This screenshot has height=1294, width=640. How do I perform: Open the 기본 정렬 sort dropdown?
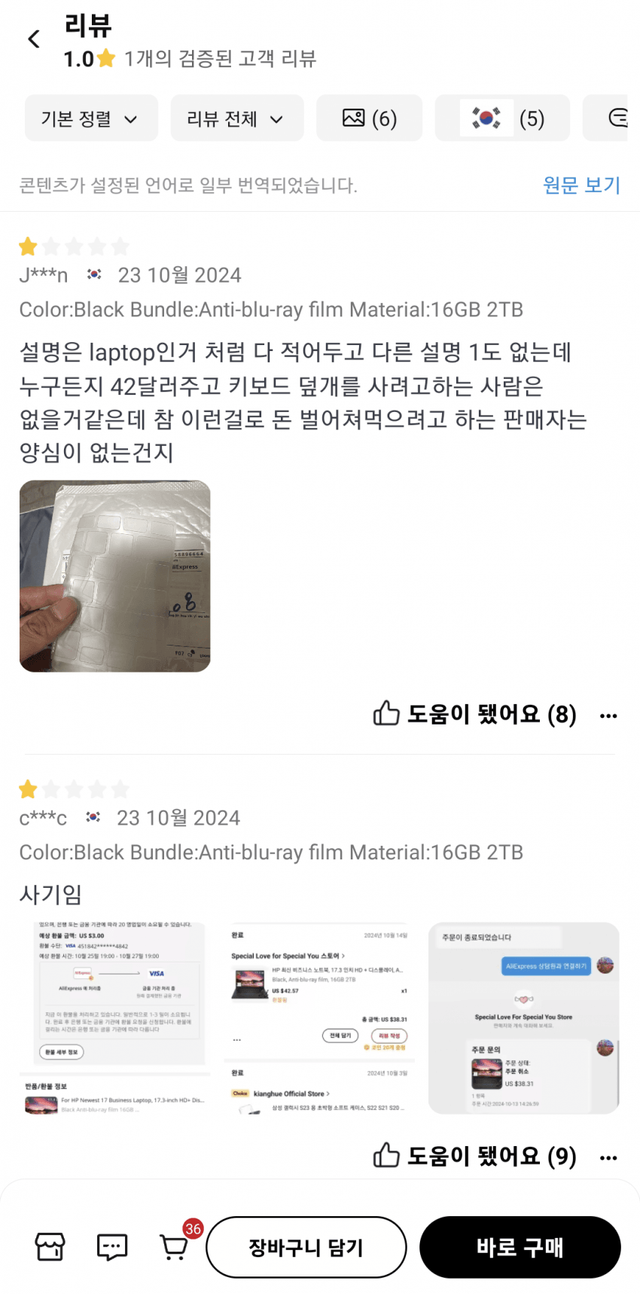pyautogui.click(x=91, y=119)
